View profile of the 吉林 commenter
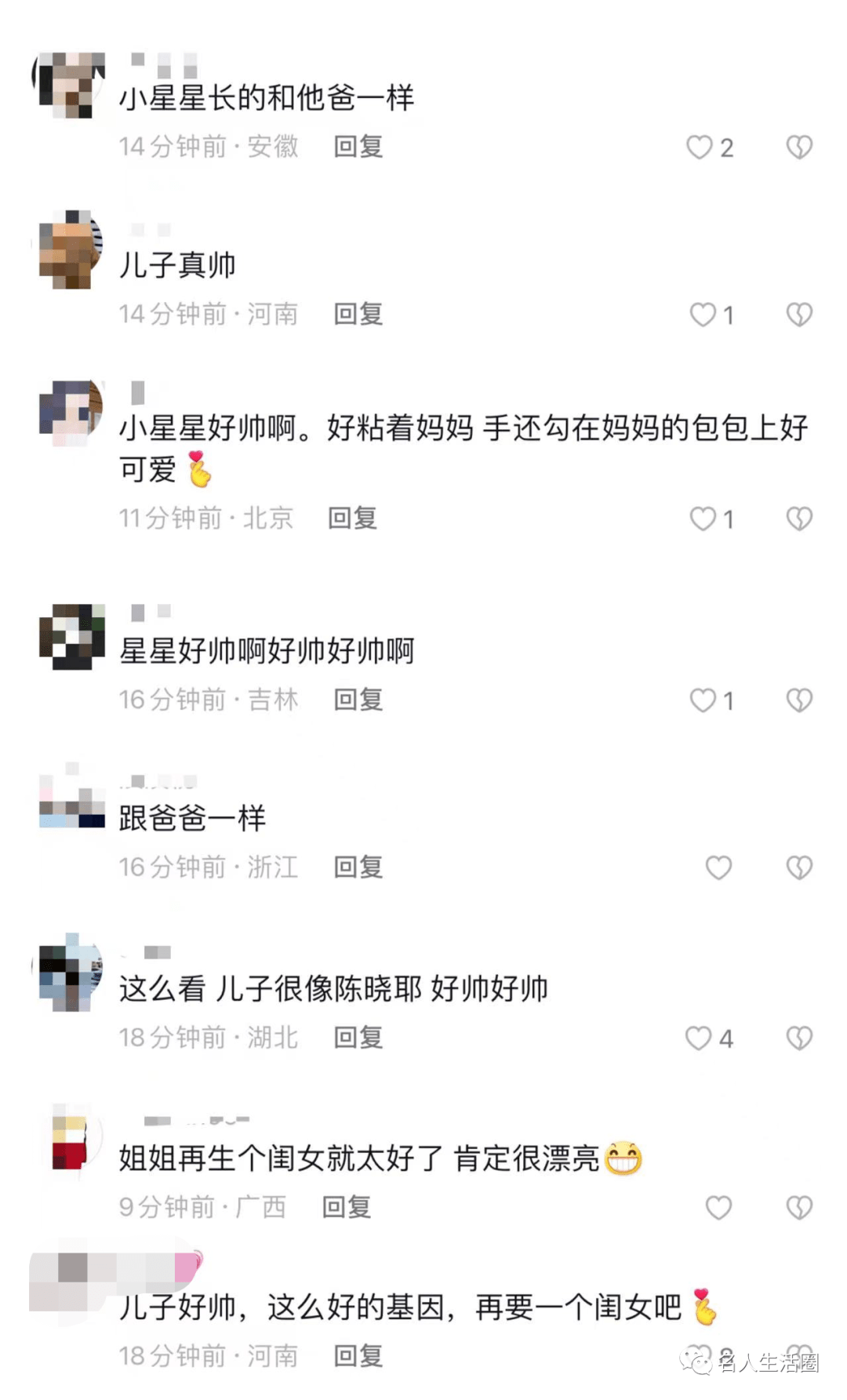Viewport: 847px width, 1400px height. tap(72, 636)
